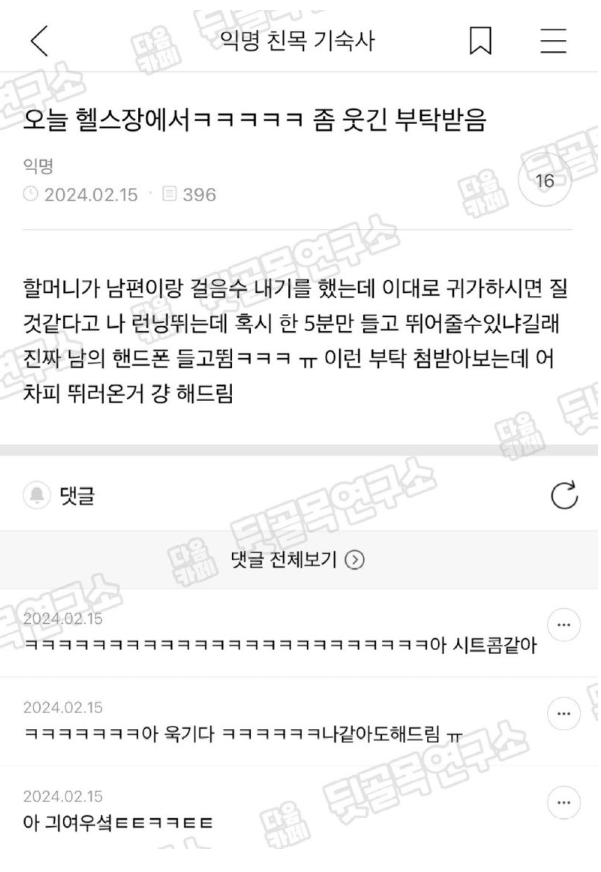Tap the 16 comment count bubble
Viewport: 601px width, 872px height.
click(545, 182)
